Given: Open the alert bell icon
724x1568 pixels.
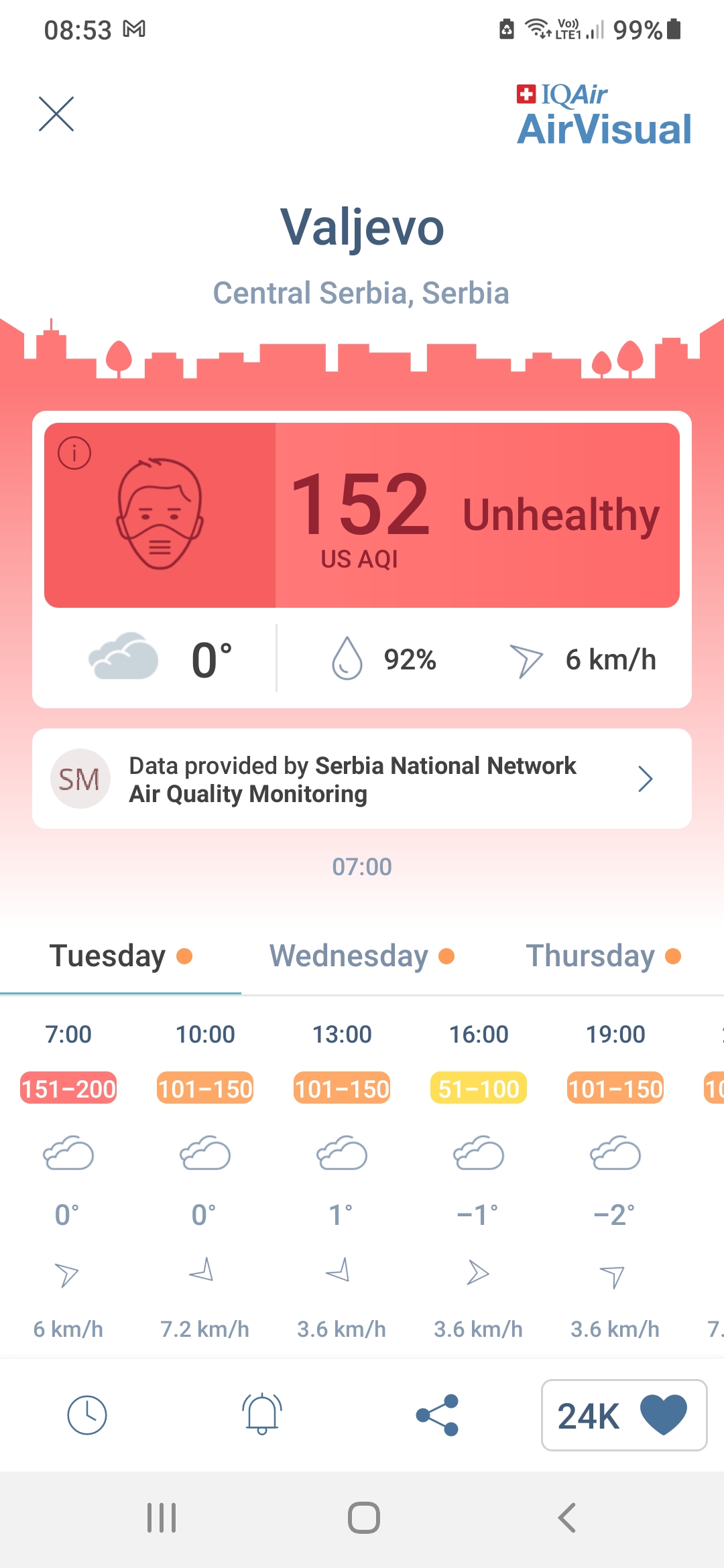Looking at the screenshot, I should pos(262,1414).
